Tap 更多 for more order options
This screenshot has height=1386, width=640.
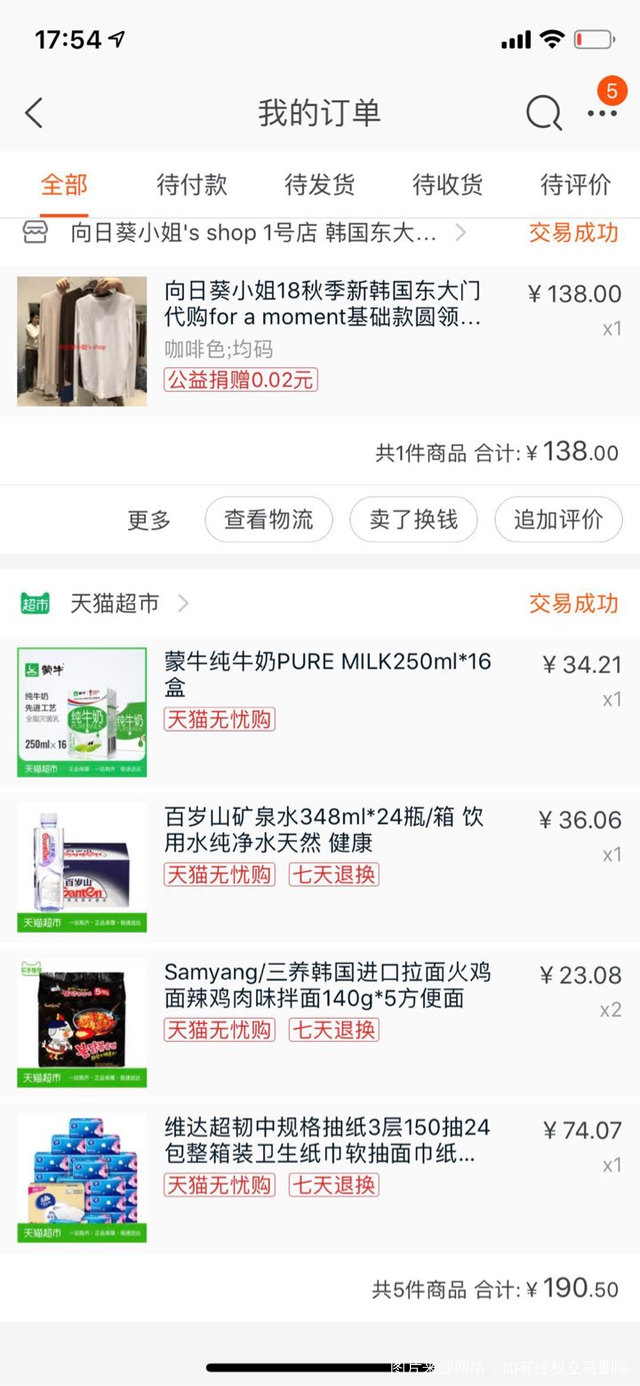(149, 520)
